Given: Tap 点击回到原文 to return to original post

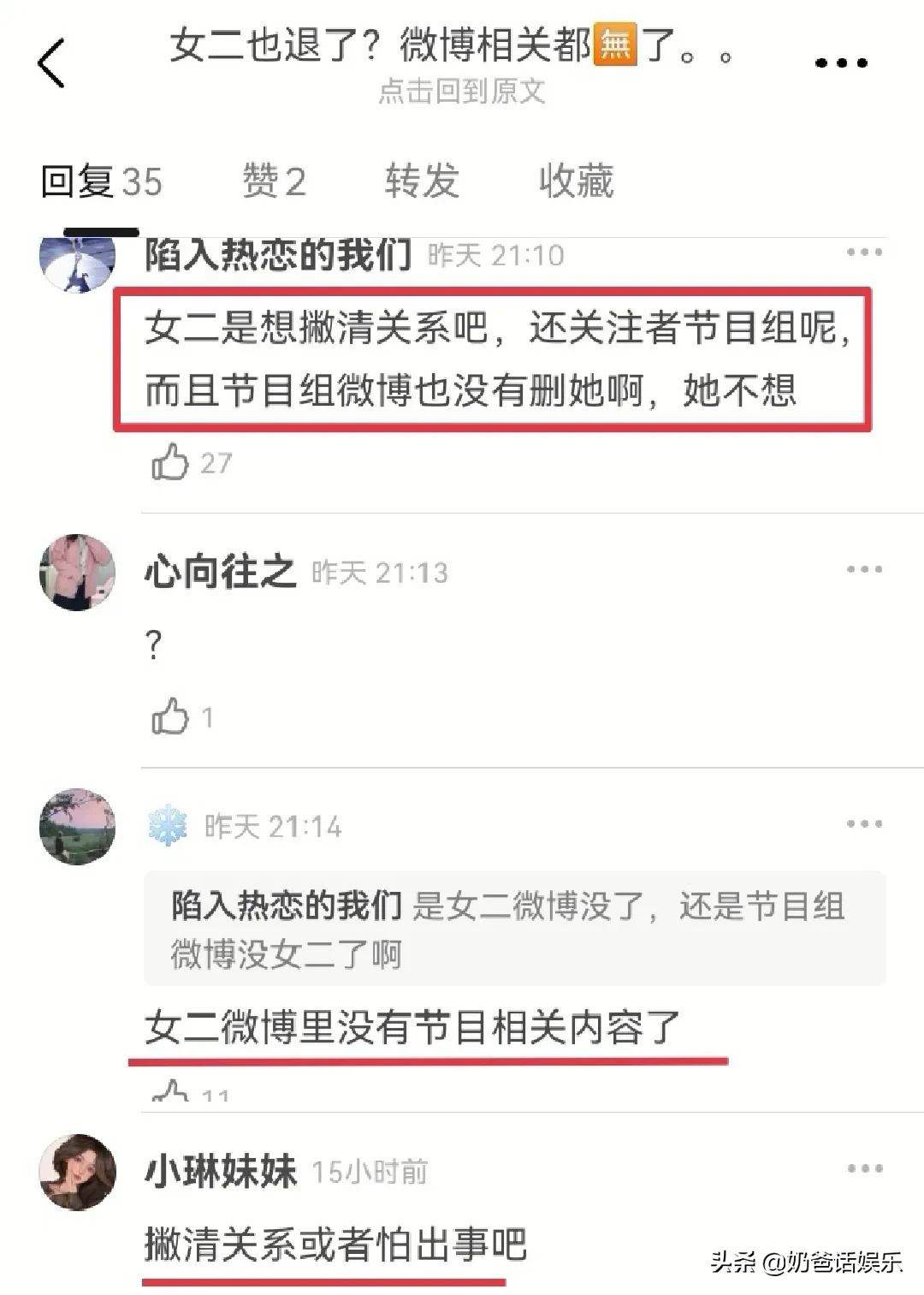Looking at the screenshot, I should tap(461, 92).
